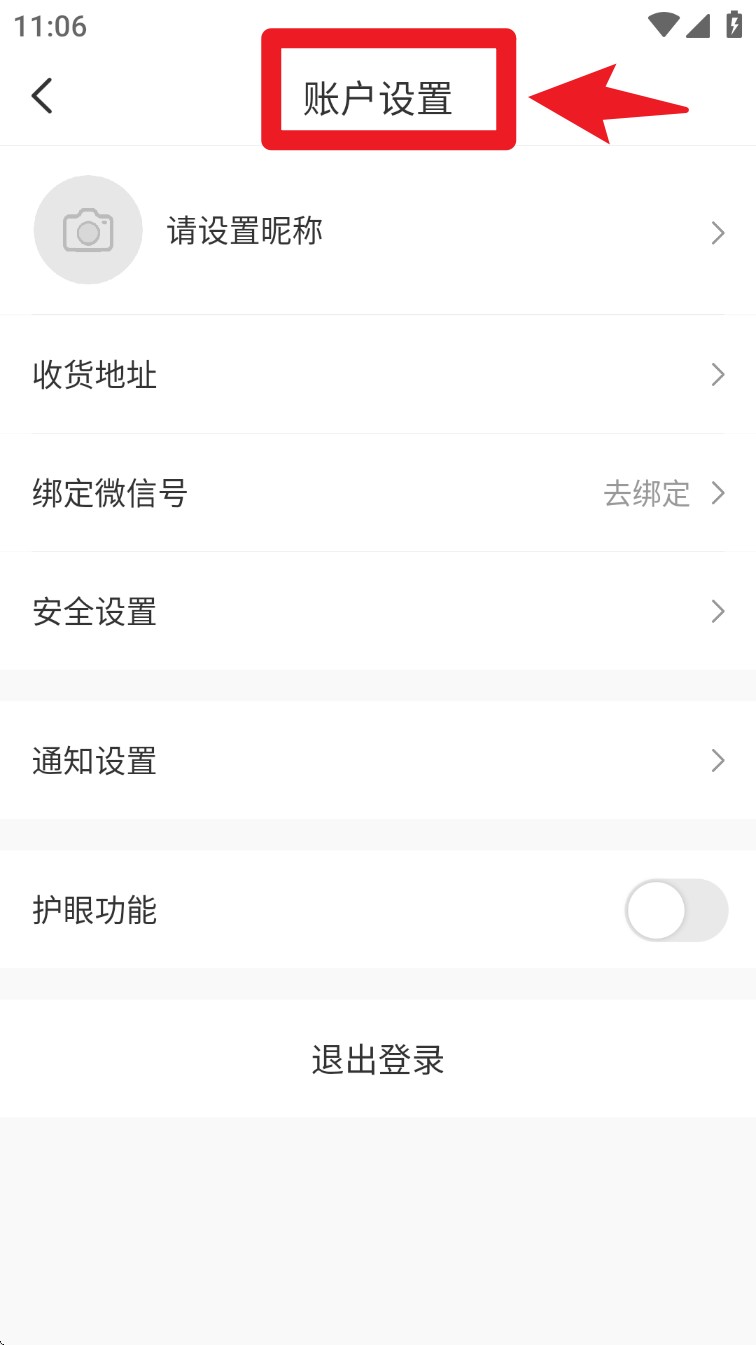
Task: Expand the 通知设置 notification settings row
Action: pyautogui.click(x=378, y=761)
